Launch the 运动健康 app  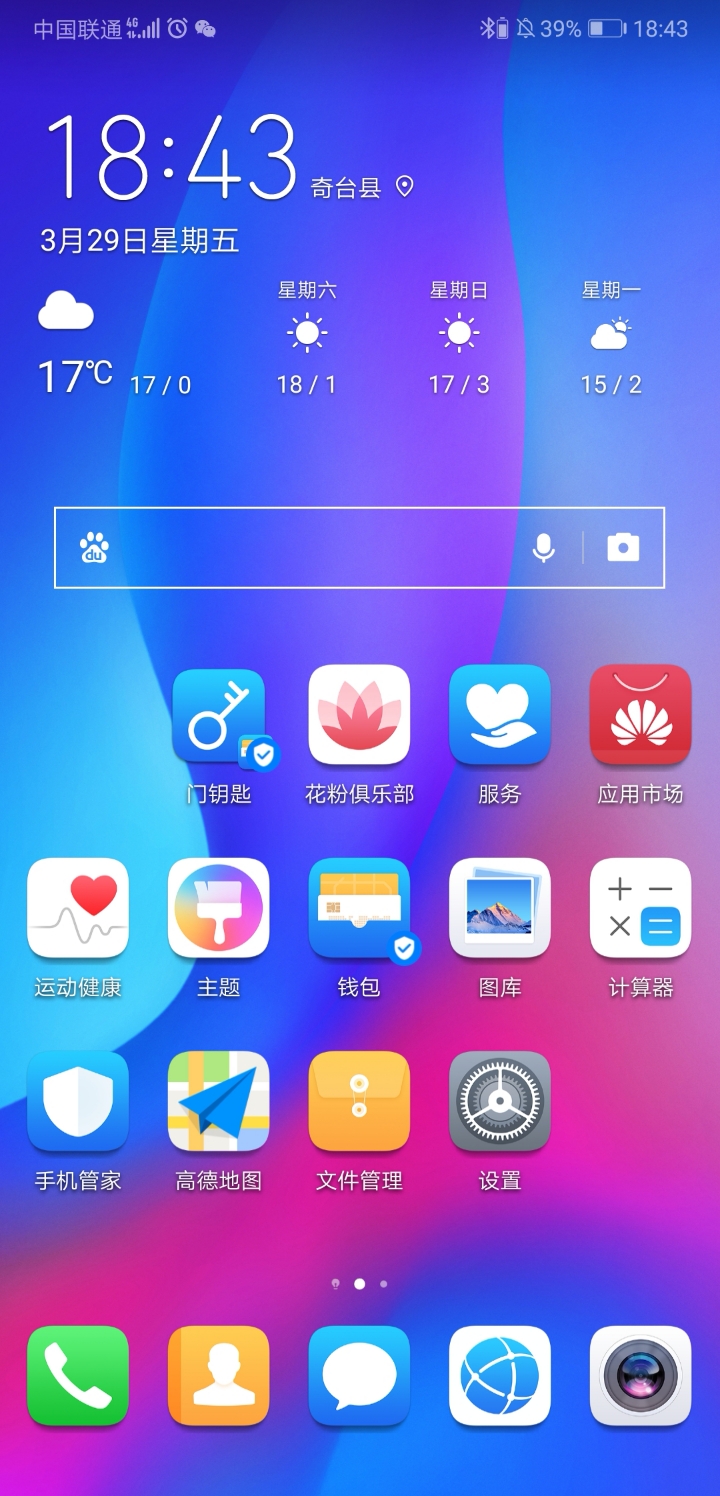pos(78,908)
